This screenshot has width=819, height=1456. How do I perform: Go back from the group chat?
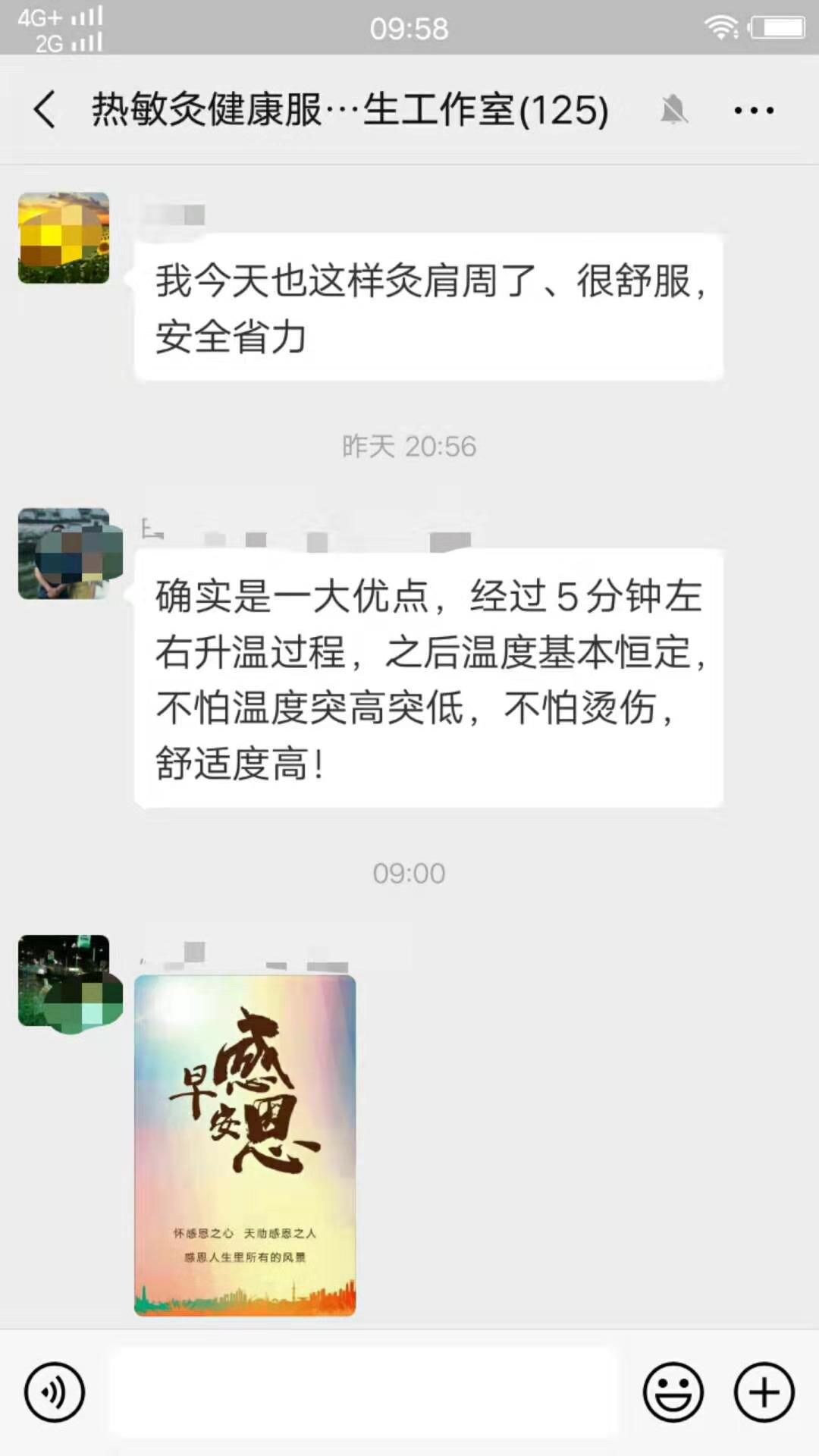45,110
